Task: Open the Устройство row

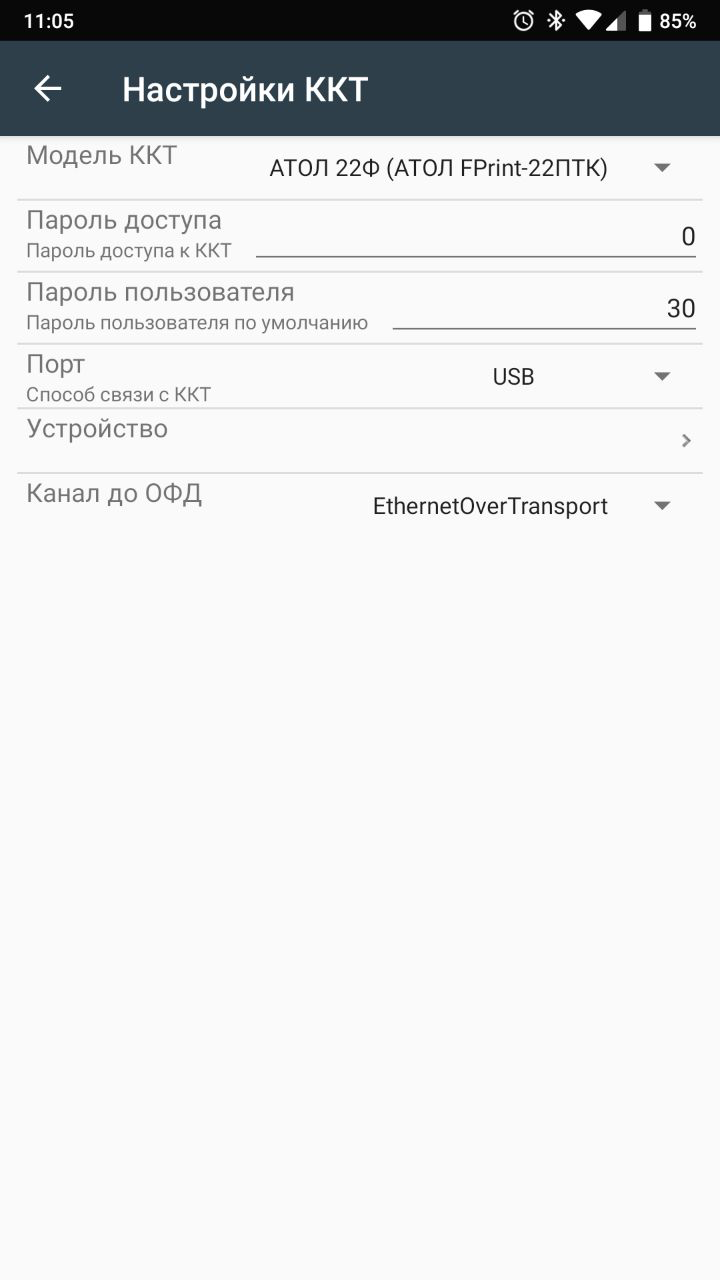Action: point(360,440)
